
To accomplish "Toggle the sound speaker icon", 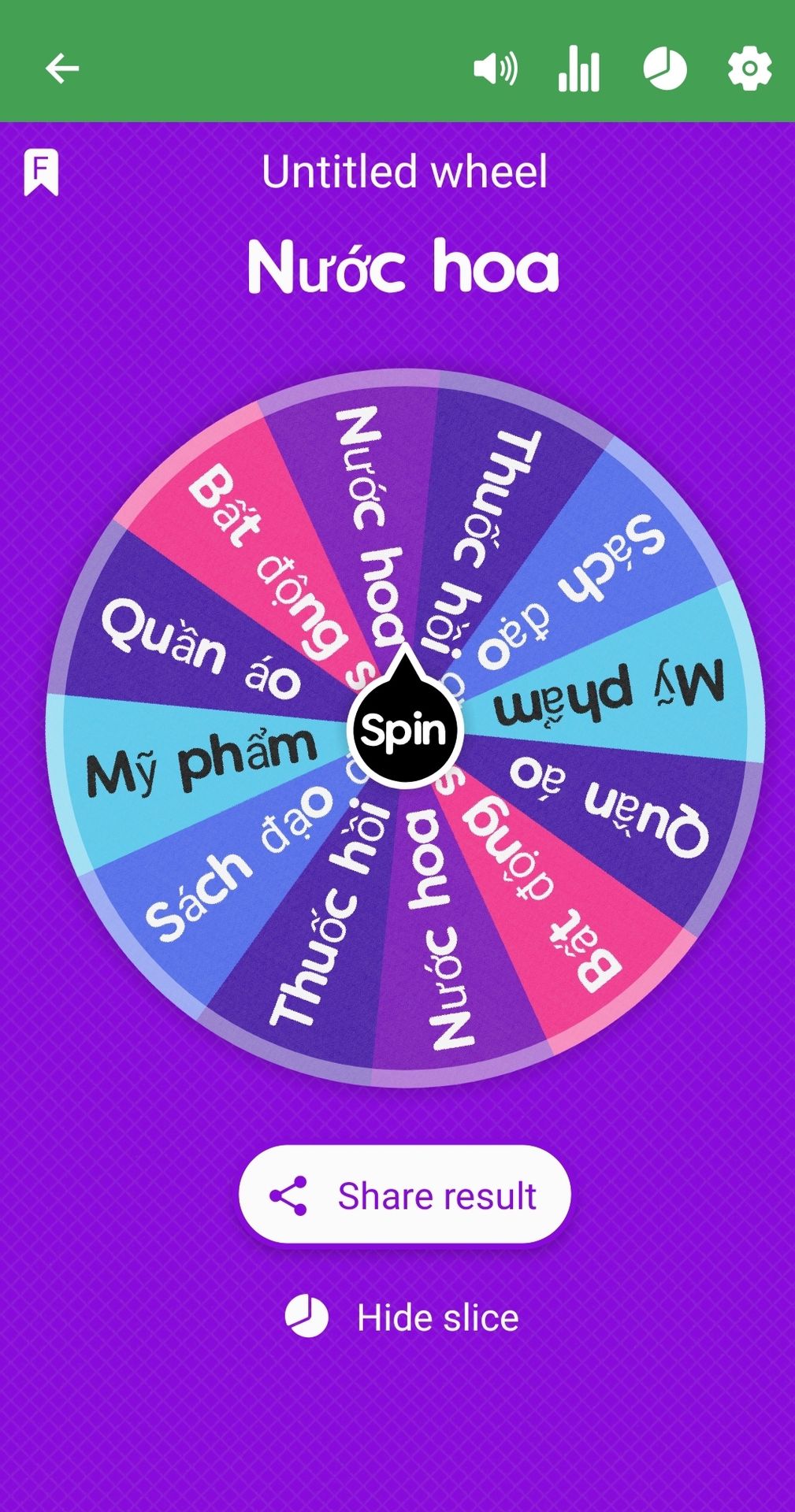I will (496, 69).
